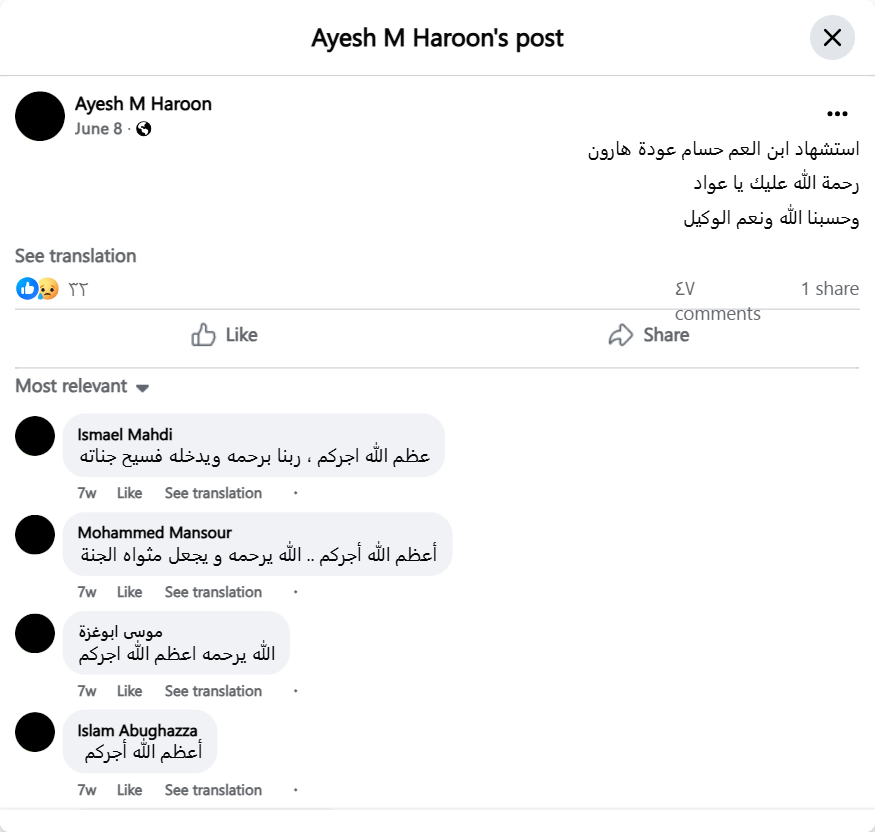The height and width of the screenshot is (832, 875).
Task: Translate Islam Abughazza's comment
Action: (213, 790)
